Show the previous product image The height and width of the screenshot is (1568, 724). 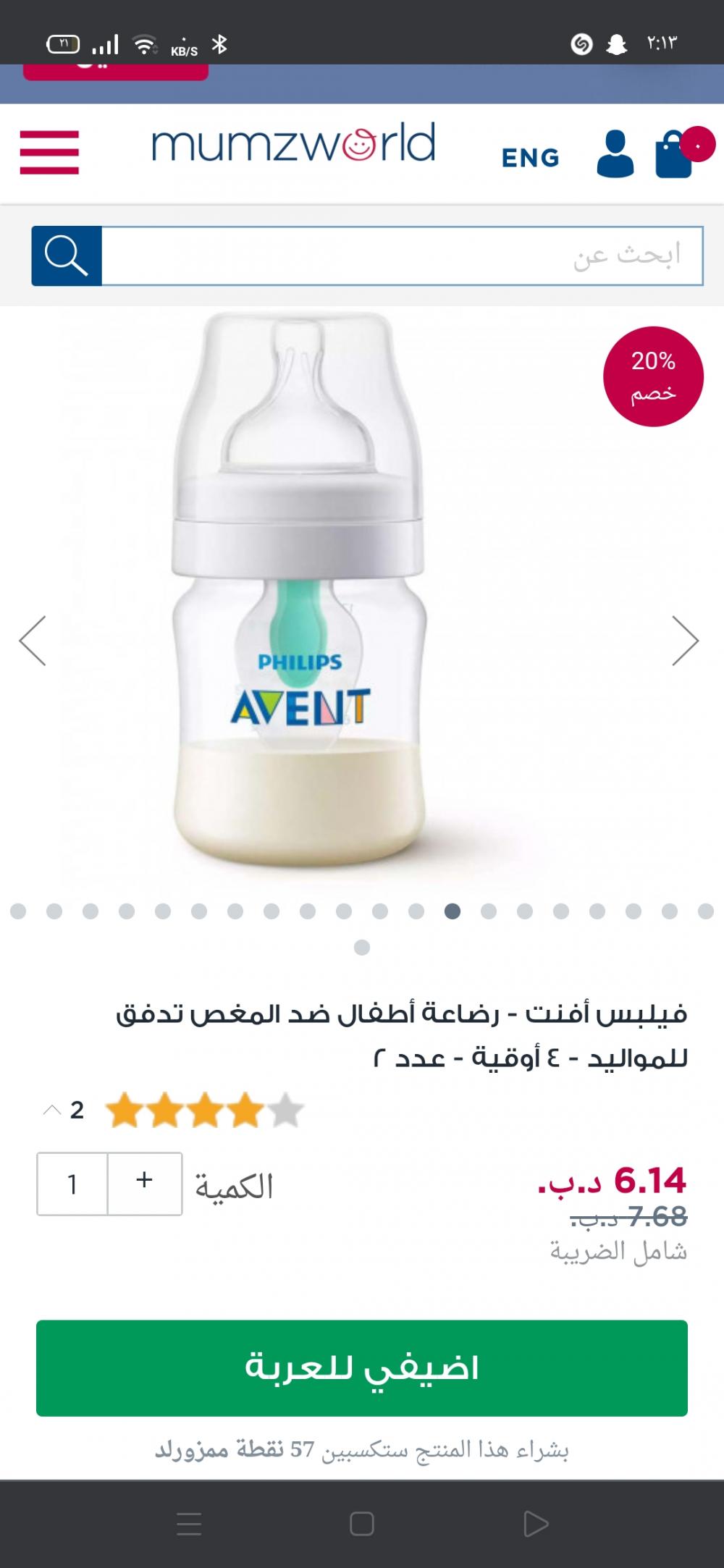tap(33, 640)
